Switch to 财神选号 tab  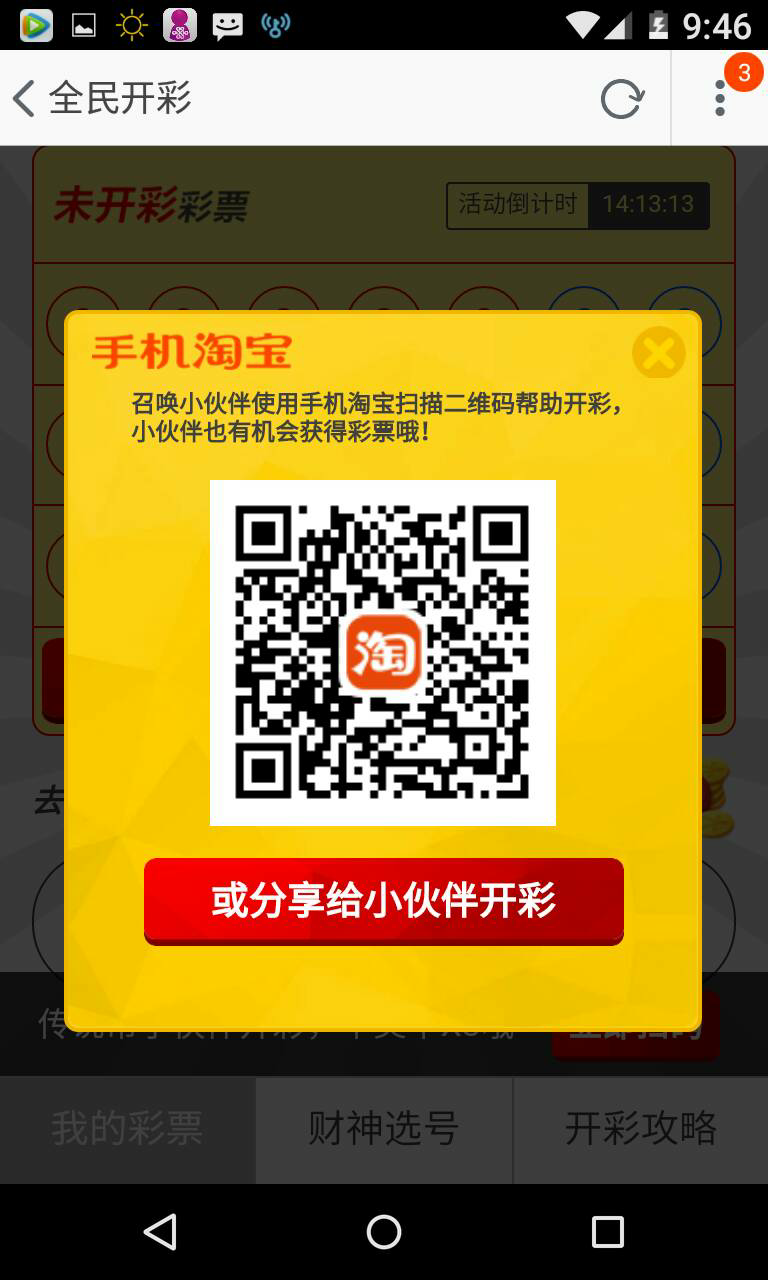[384, 1130]
